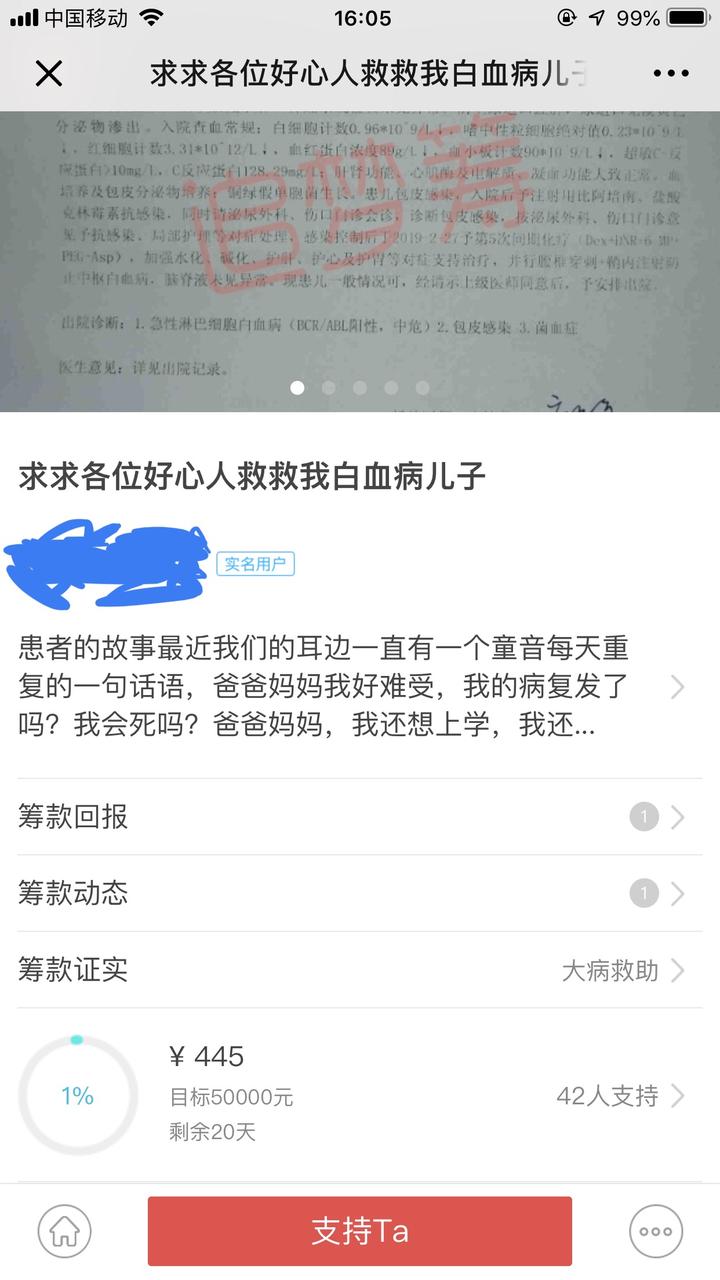The width and height of the screenshot is (720, 1280).
Task: Jump to the second image dot
Action: coord(328,388)
